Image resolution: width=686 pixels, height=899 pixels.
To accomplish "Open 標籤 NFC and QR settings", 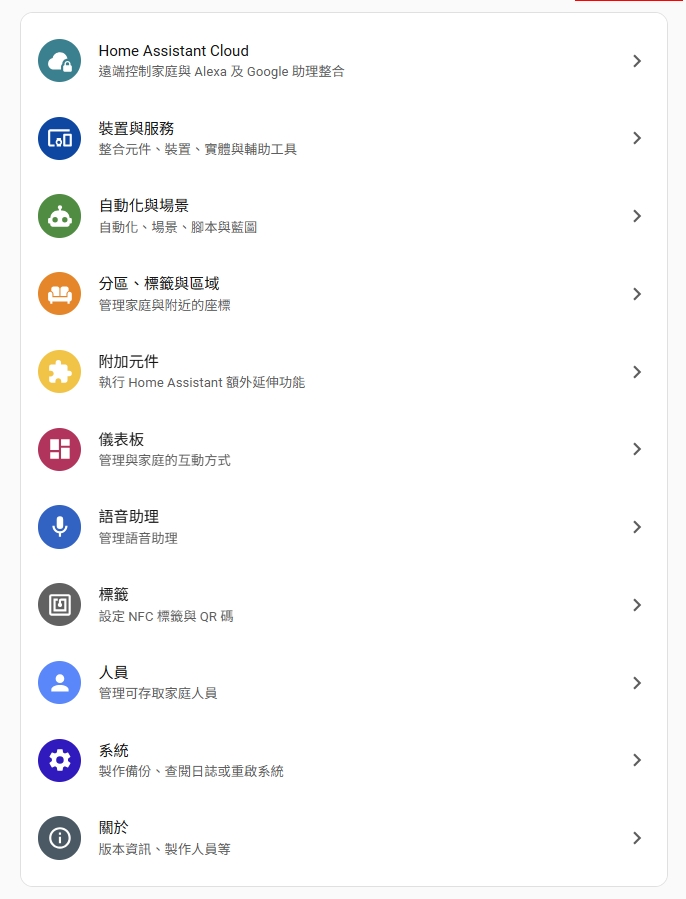I will click(x=343, y=605).
